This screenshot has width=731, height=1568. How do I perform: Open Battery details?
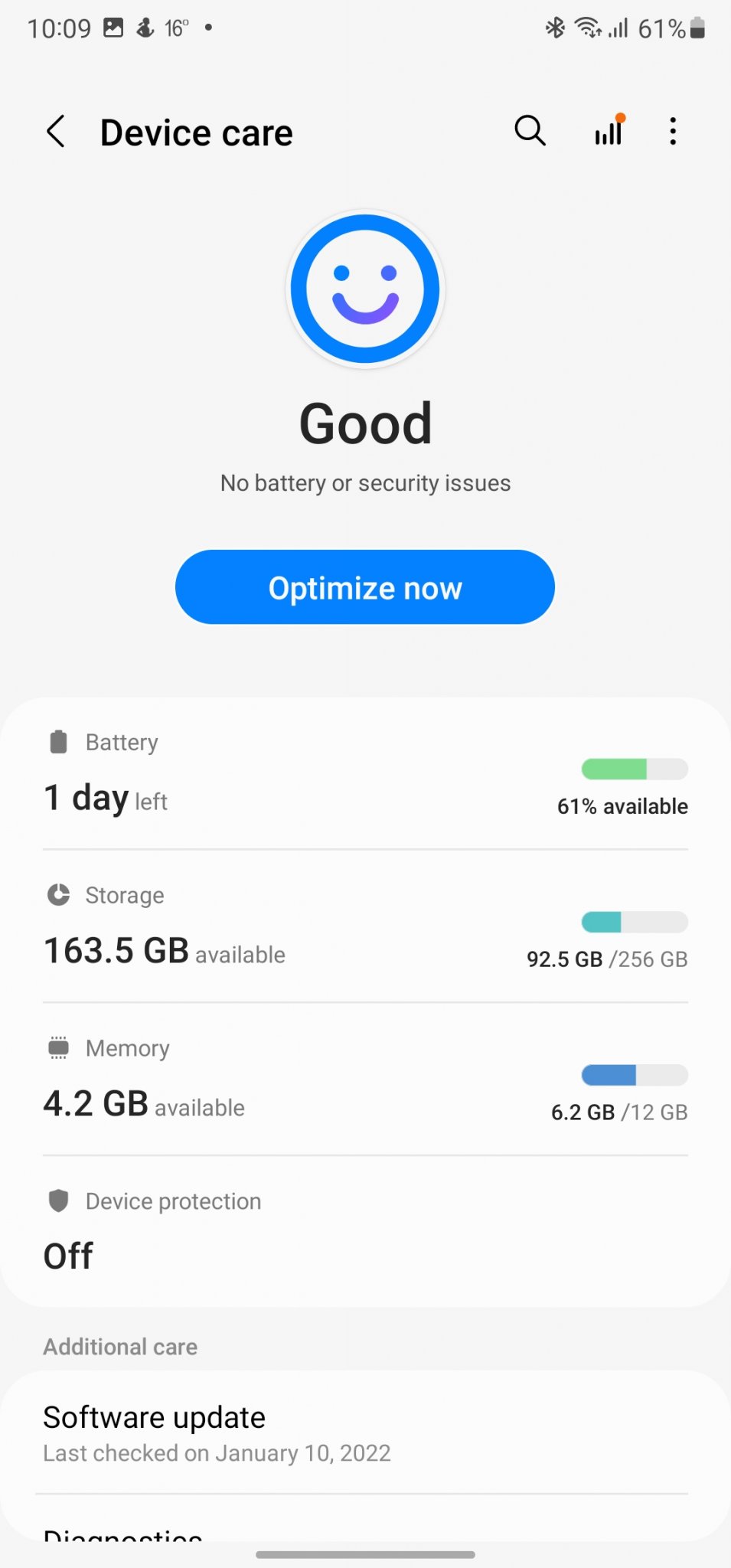click(x=365, y=774)
